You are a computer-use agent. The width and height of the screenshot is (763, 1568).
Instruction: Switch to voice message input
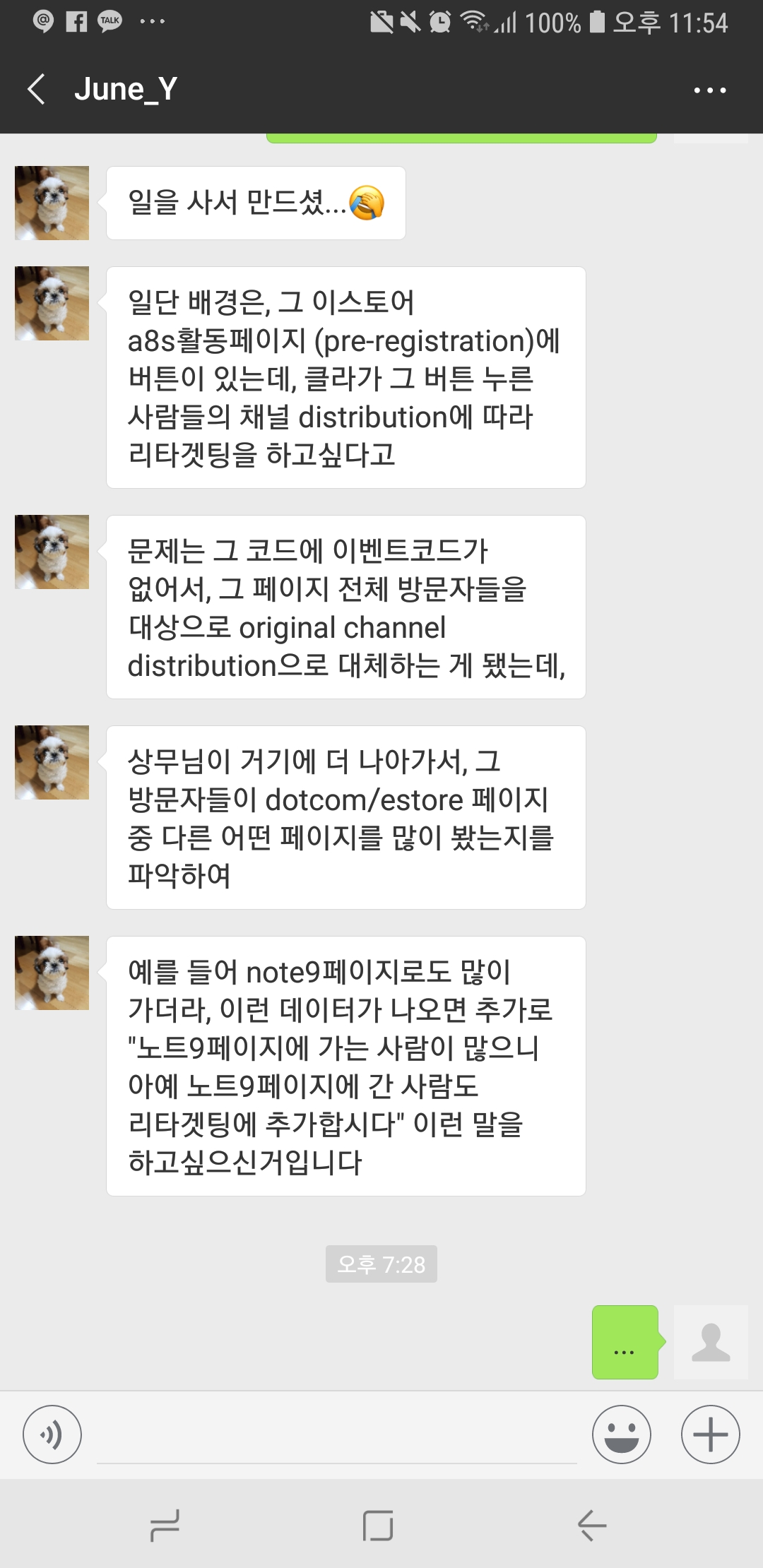pos(52,1435)
